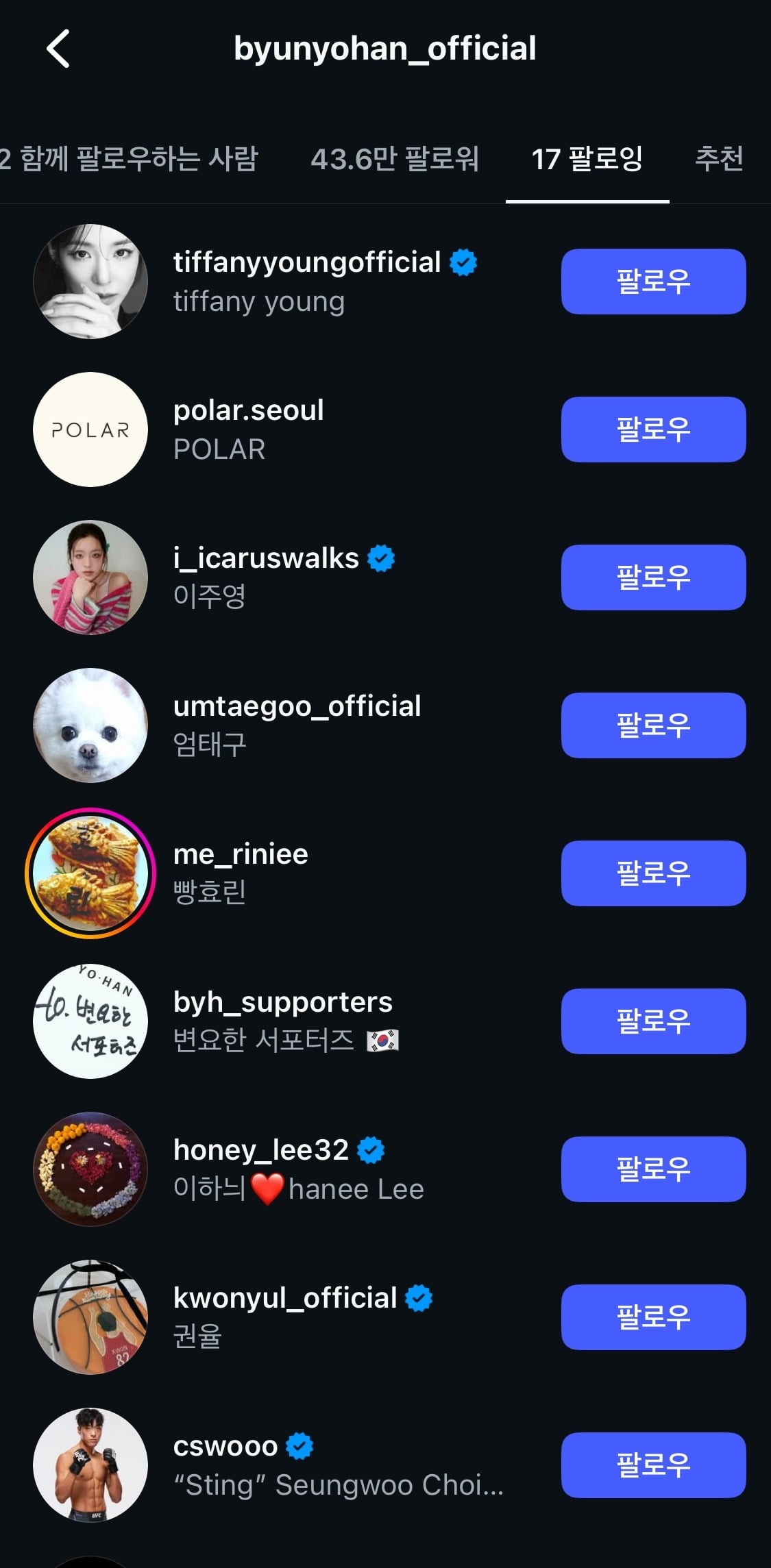Click the verified badge beside cswooo
Image resolution: width=771 pixels, height=1568 pixels.
(300, 1444)
